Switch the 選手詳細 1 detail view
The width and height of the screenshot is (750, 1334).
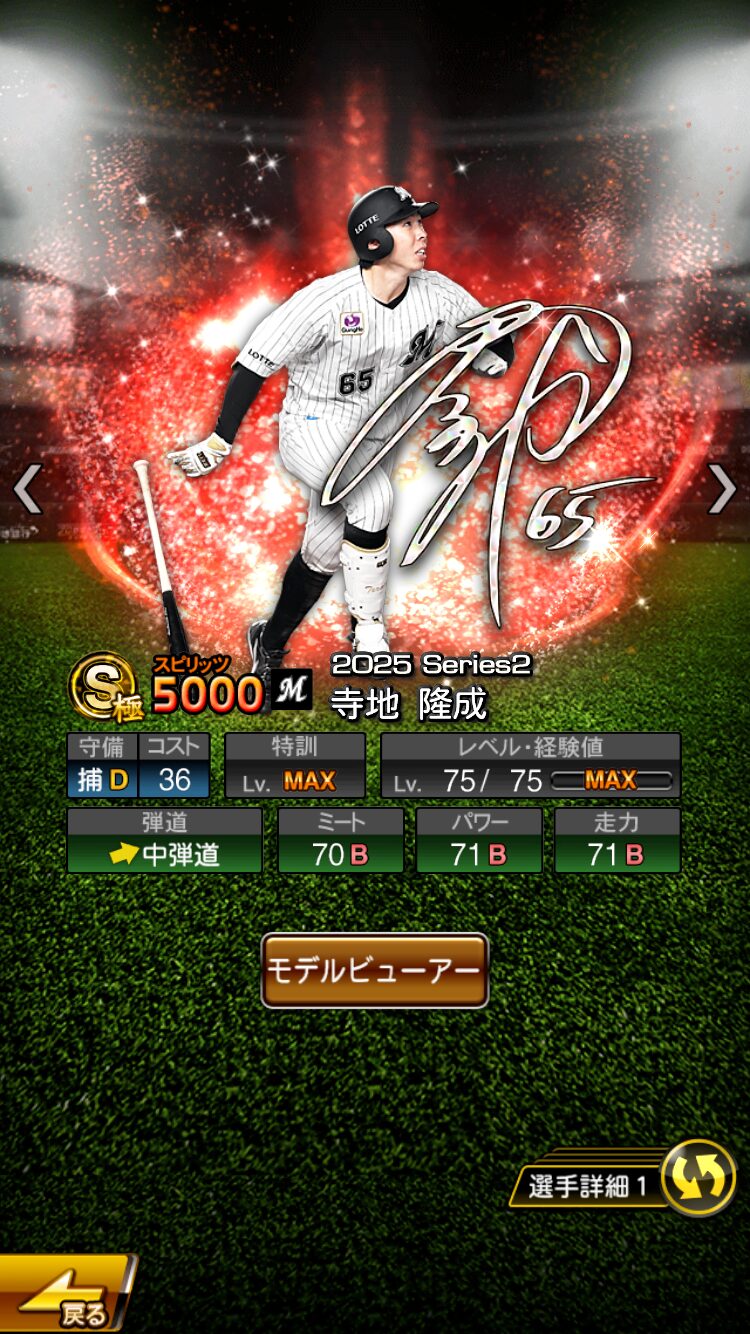[697, 1177]
